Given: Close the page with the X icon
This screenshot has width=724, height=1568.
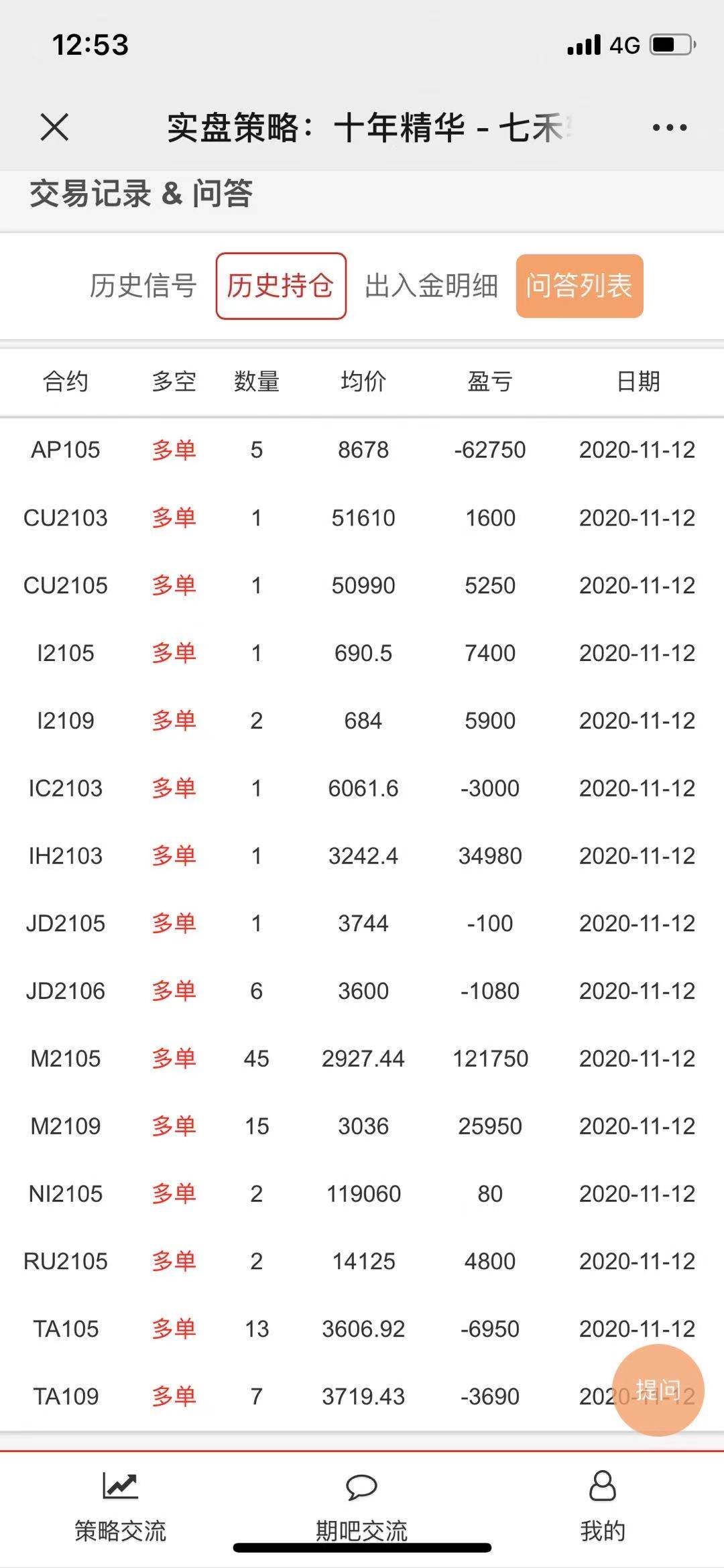Looking at the screenshot, I should tap(54, 127).
